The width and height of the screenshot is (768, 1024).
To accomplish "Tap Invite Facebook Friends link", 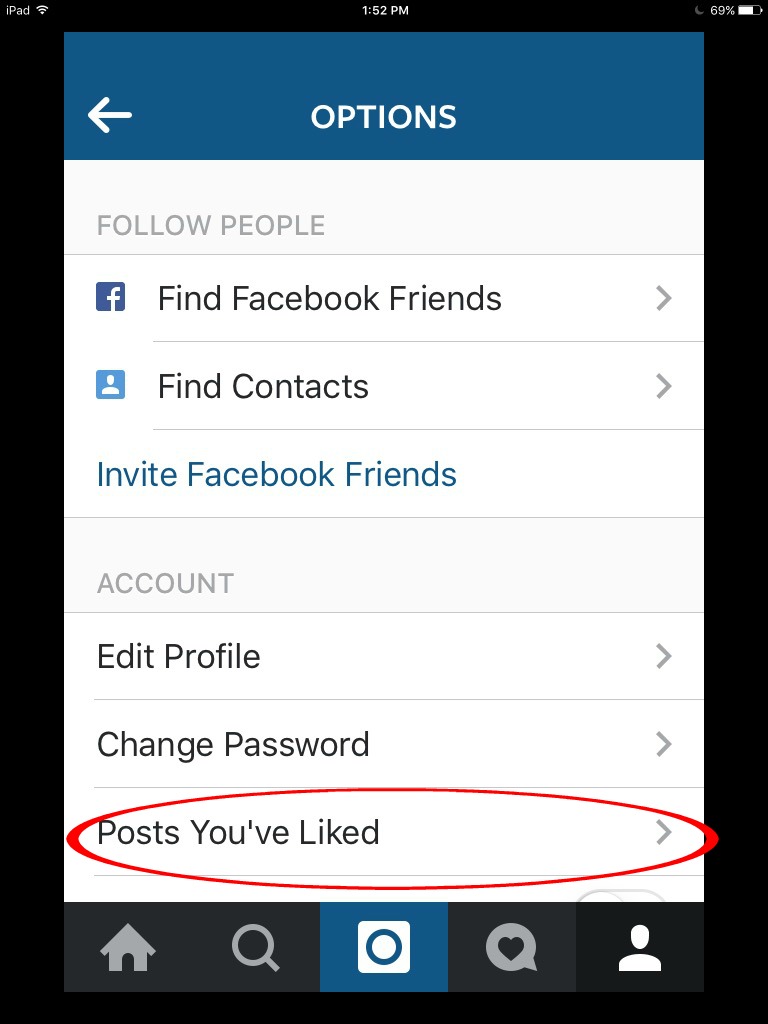I will pyautogui.click(x=277, y=474).
